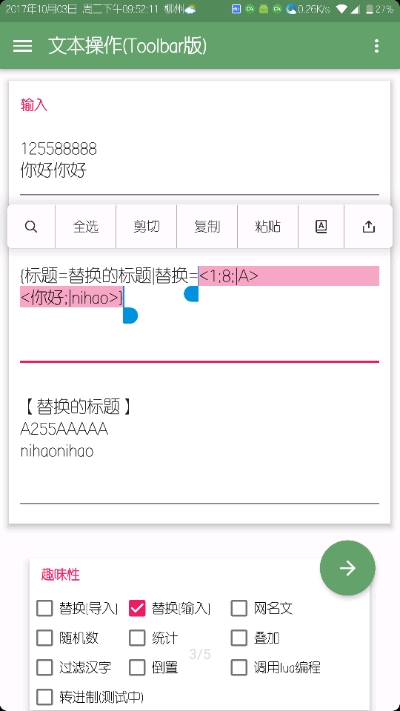Share the selected text

369,226
